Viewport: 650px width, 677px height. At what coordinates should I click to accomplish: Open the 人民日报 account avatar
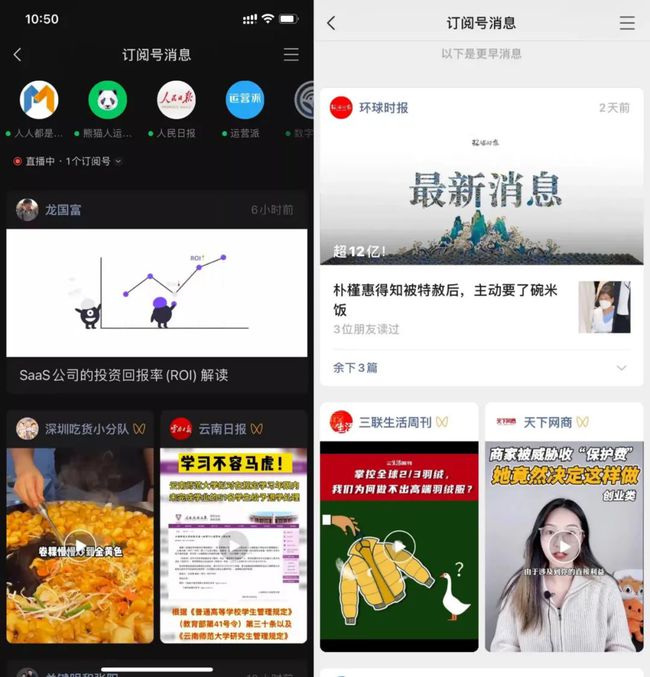pos(176,100)
